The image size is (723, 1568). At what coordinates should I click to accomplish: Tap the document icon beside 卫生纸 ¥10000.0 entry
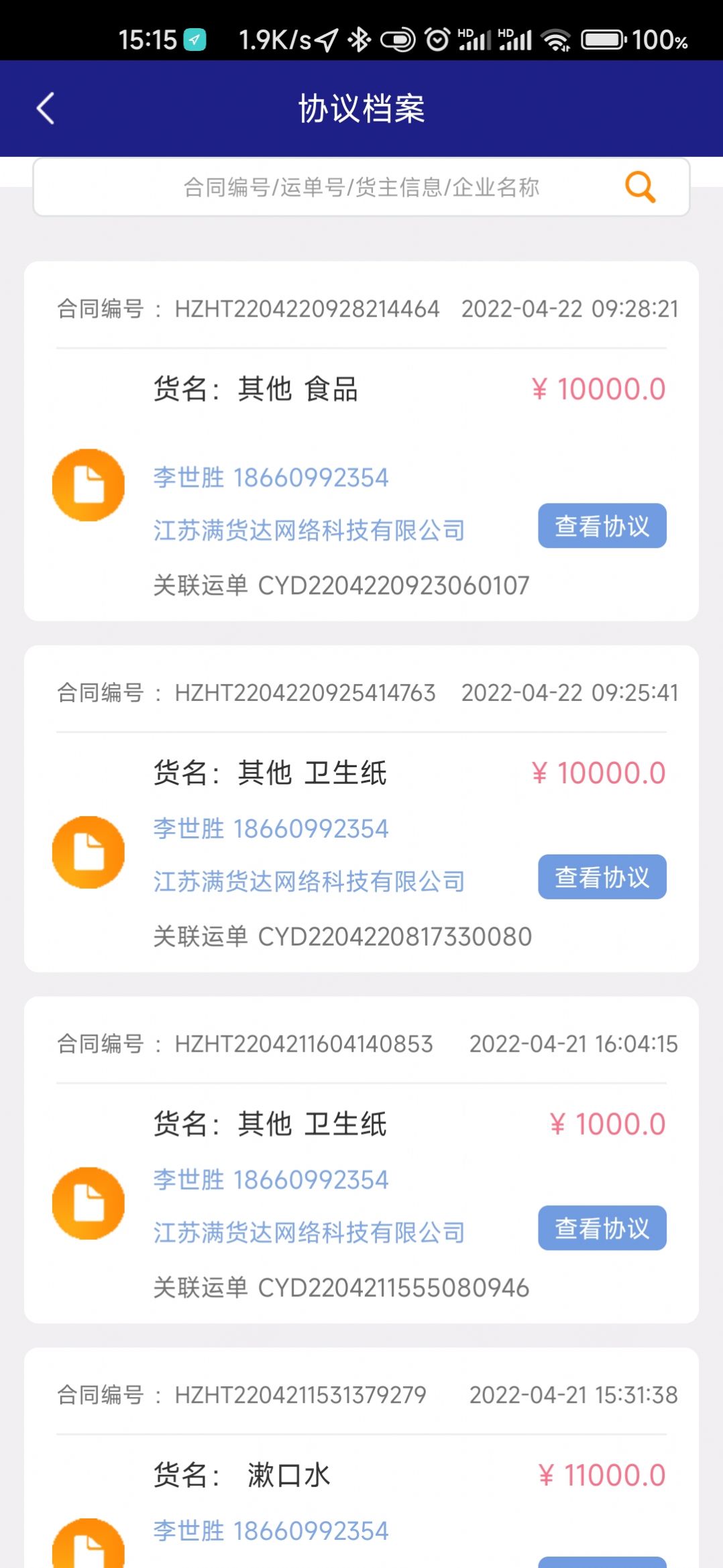click(88, 852)
